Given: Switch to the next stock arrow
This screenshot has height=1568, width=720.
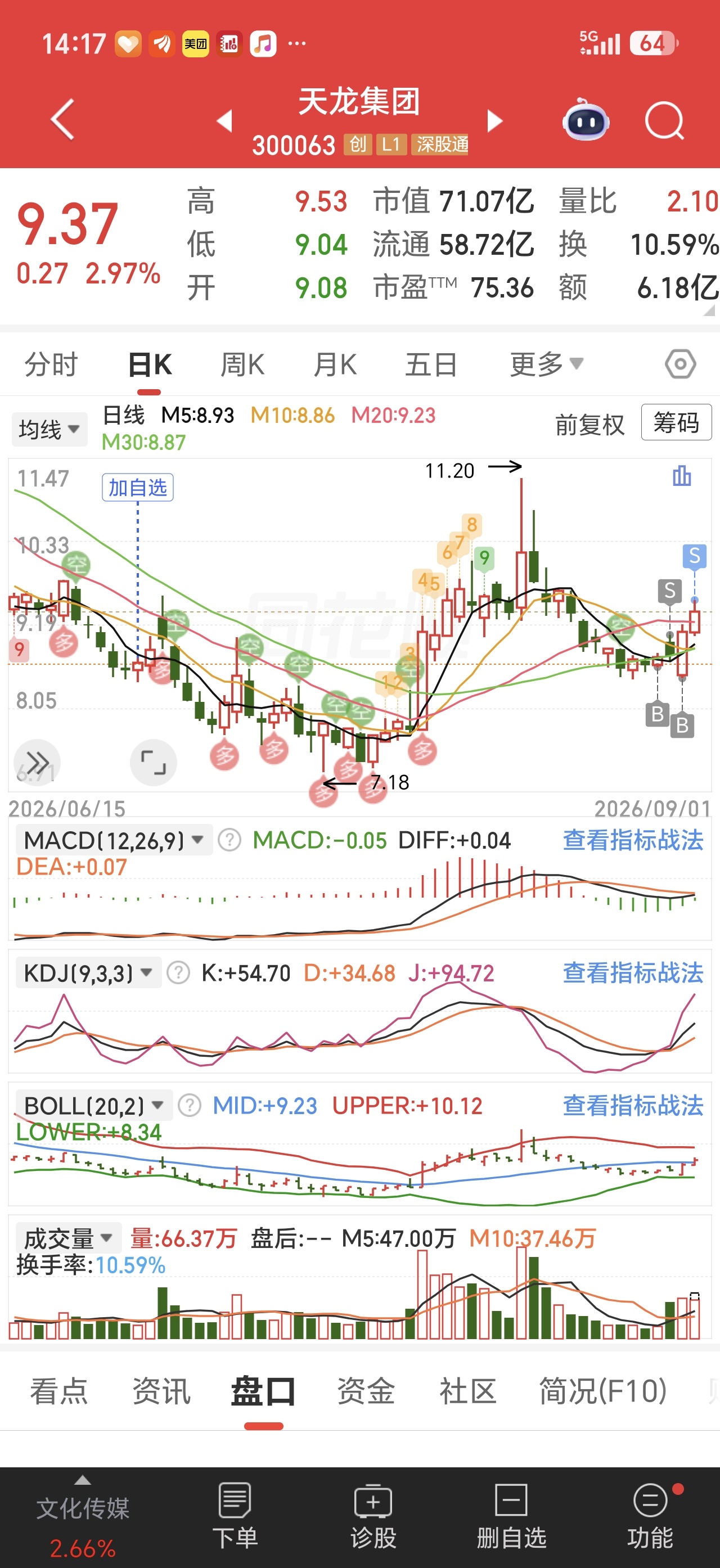Looking at the screenshot, I should (x=495, y=121).
